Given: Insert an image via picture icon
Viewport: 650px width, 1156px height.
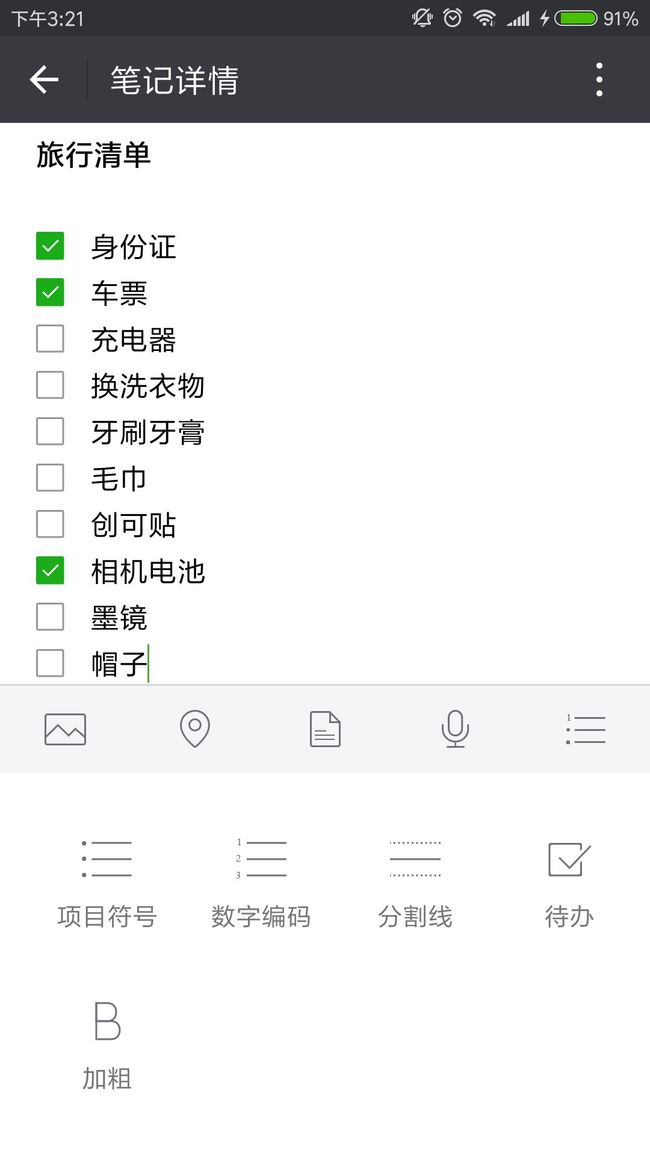Looking at the screenshot, I should pyautogui.click(x=65, y=730).
